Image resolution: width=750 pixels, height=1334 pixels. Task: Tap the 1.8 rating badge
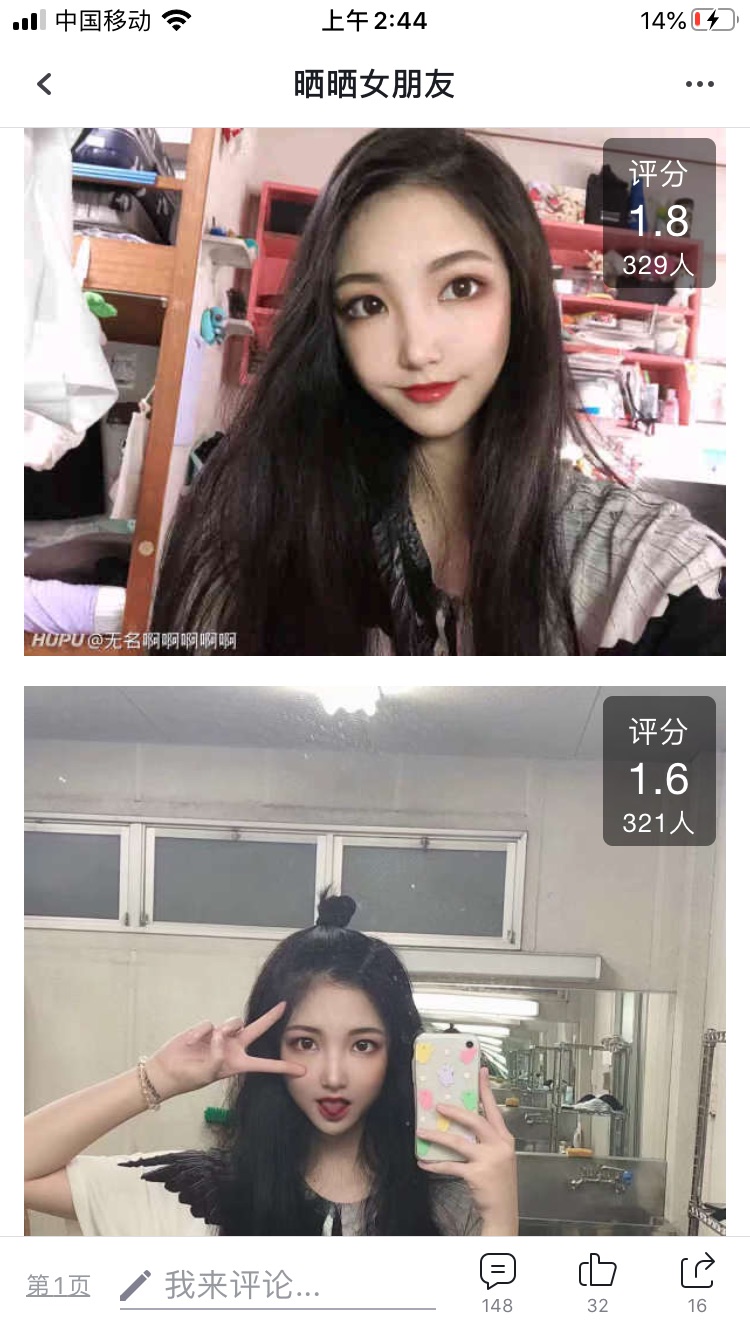659,213
